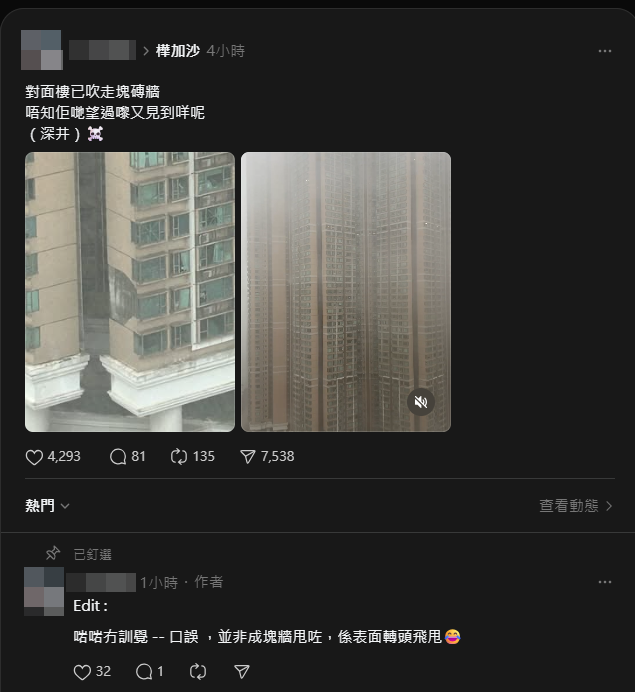Open the main post's overflow menu
This screenshot has width=635, height=692.
(604, 51)
